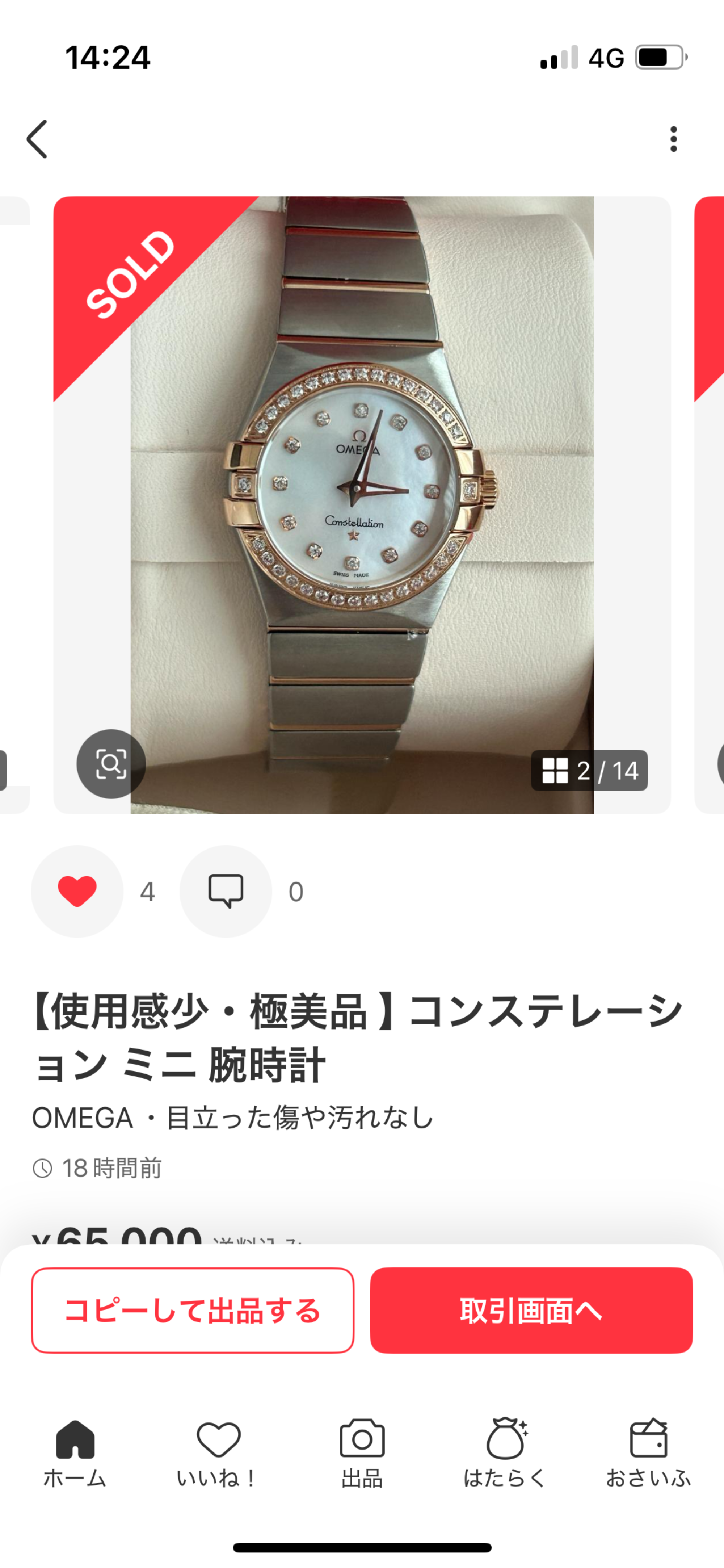
Task: Open the 2 / 14 photo grid
Action: point(588,771)
